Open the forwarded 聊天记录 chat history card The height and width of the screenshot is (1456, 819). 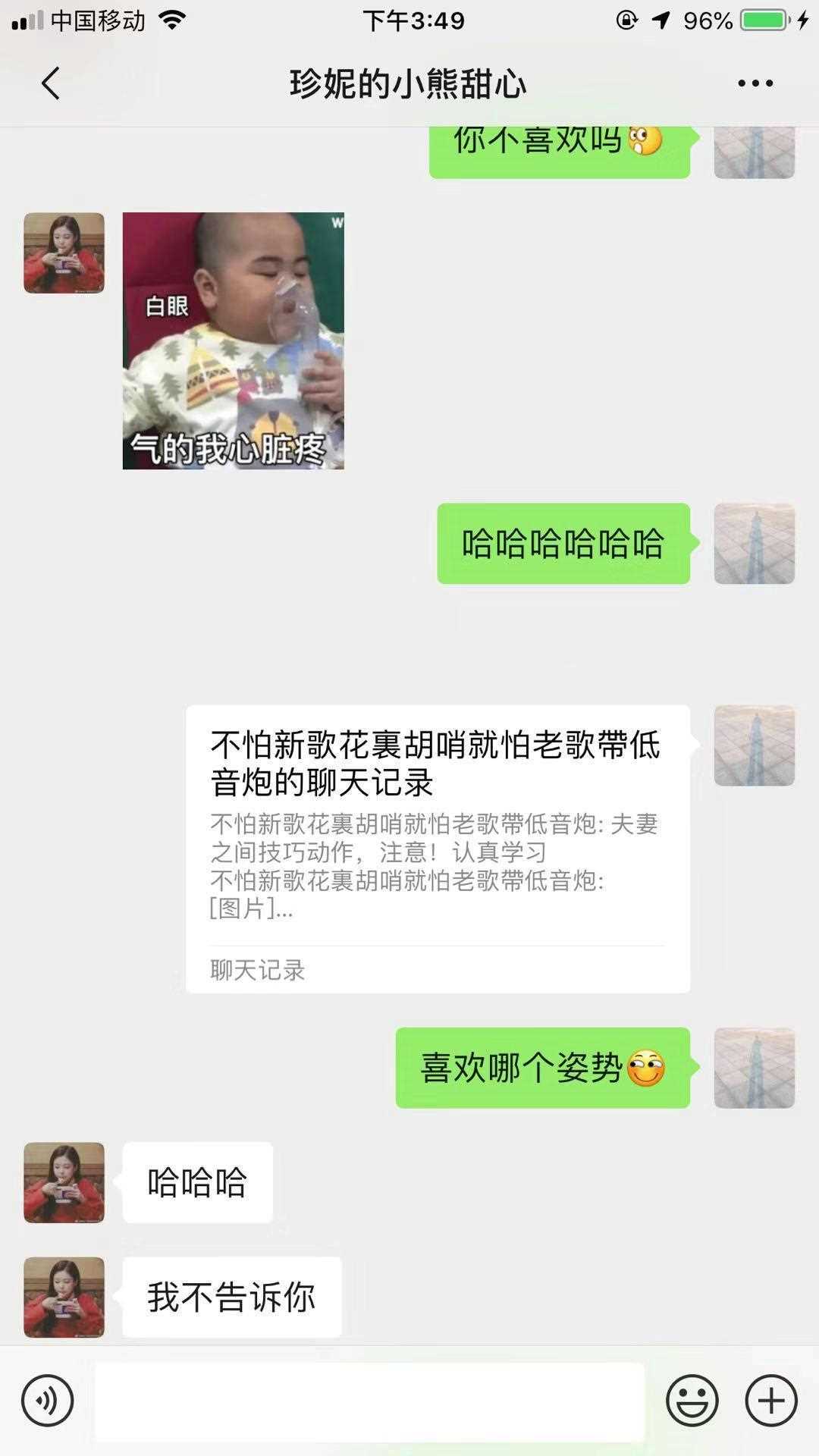coord(438,848)
